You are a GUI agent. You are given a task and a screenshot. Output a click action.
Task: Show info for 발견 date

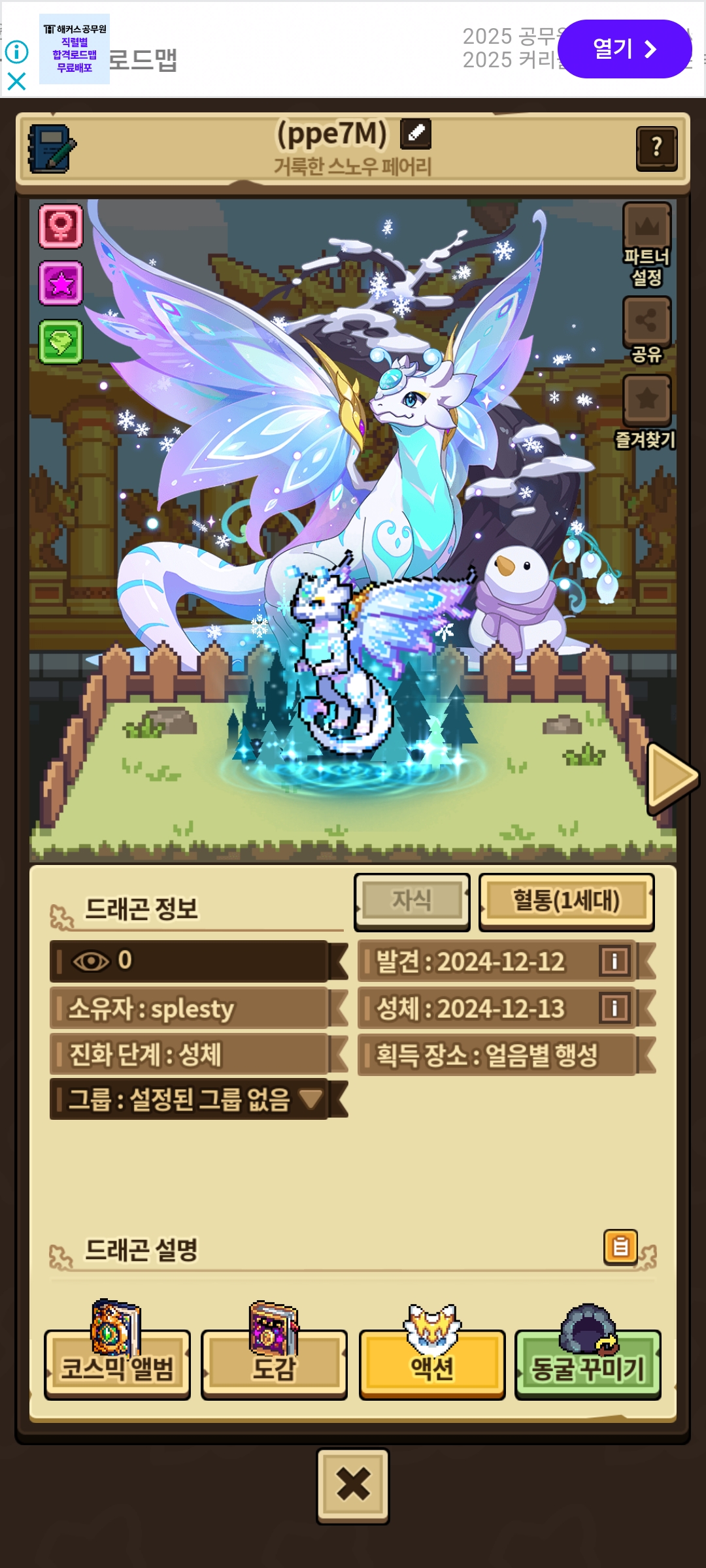tap(614, 961)
